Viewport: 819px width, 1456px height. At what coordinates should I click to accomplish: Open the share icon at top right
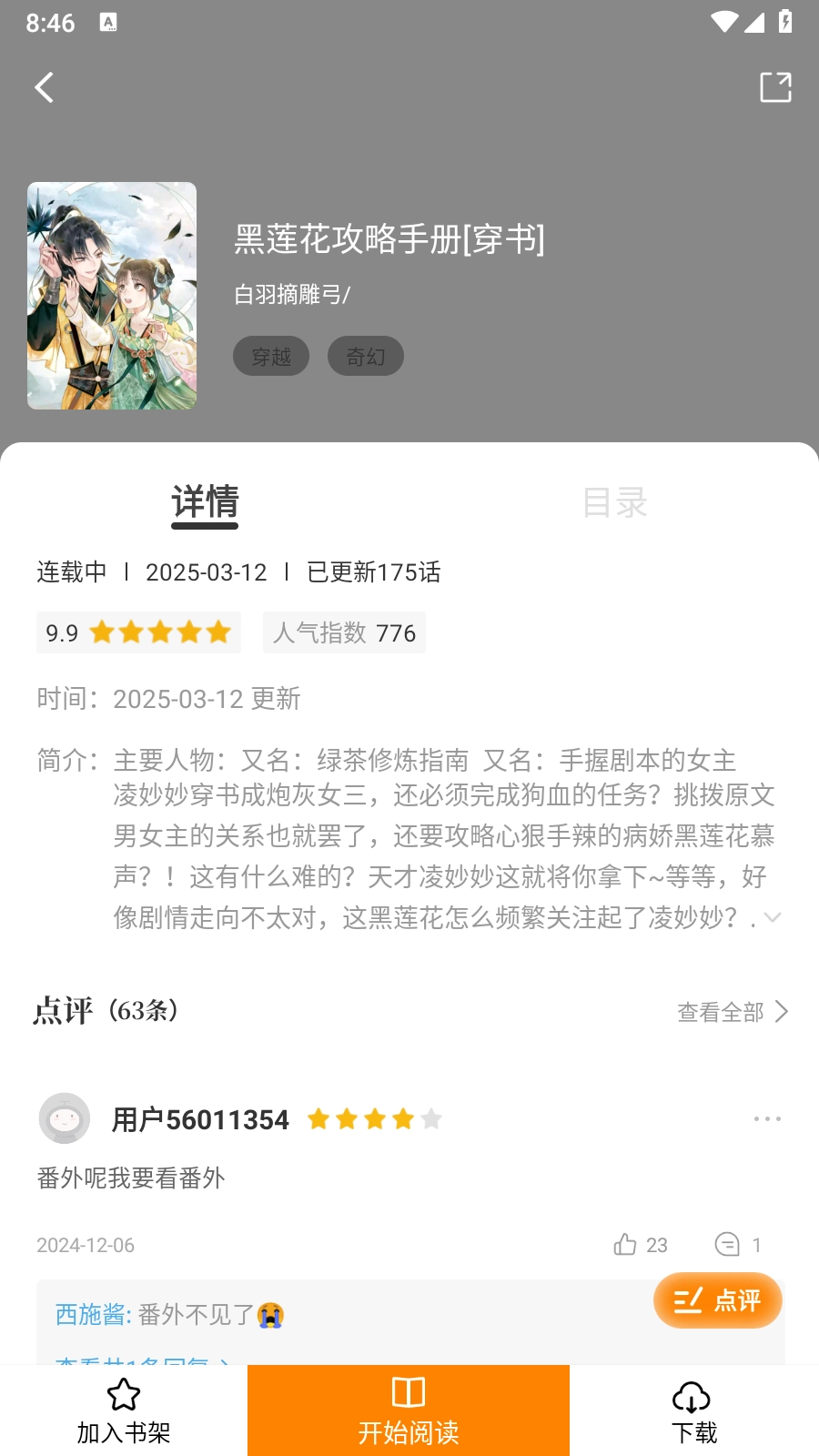(x=774, y=86)
